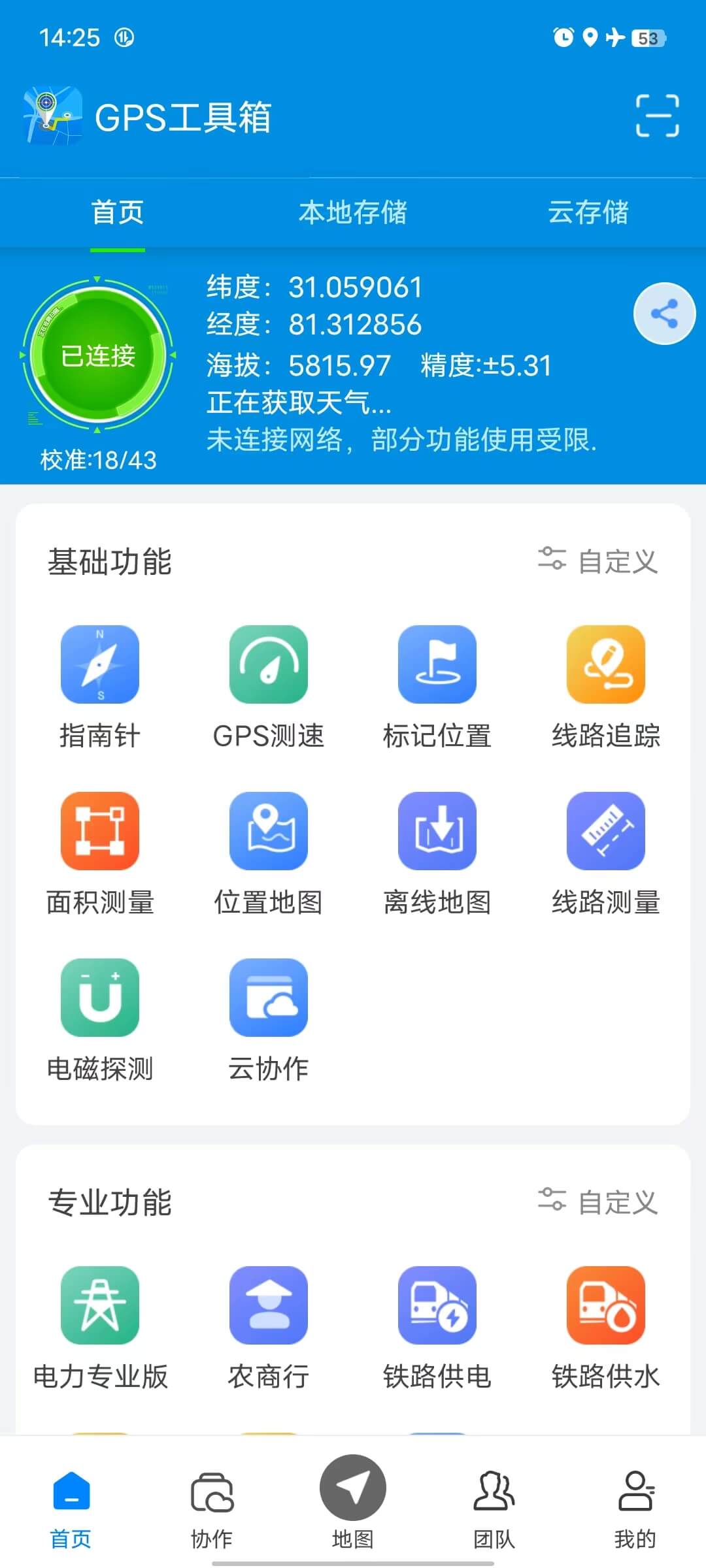
Task: Go to the 地图 tab in bottom navigation
Action: pos(353,1503)
